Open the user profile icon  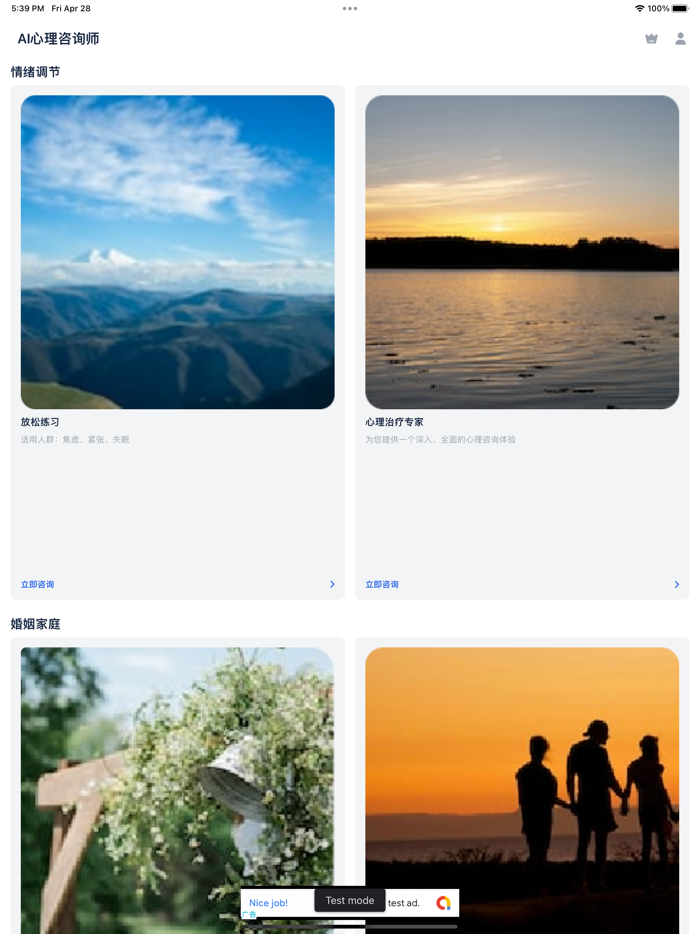[680, 39]
